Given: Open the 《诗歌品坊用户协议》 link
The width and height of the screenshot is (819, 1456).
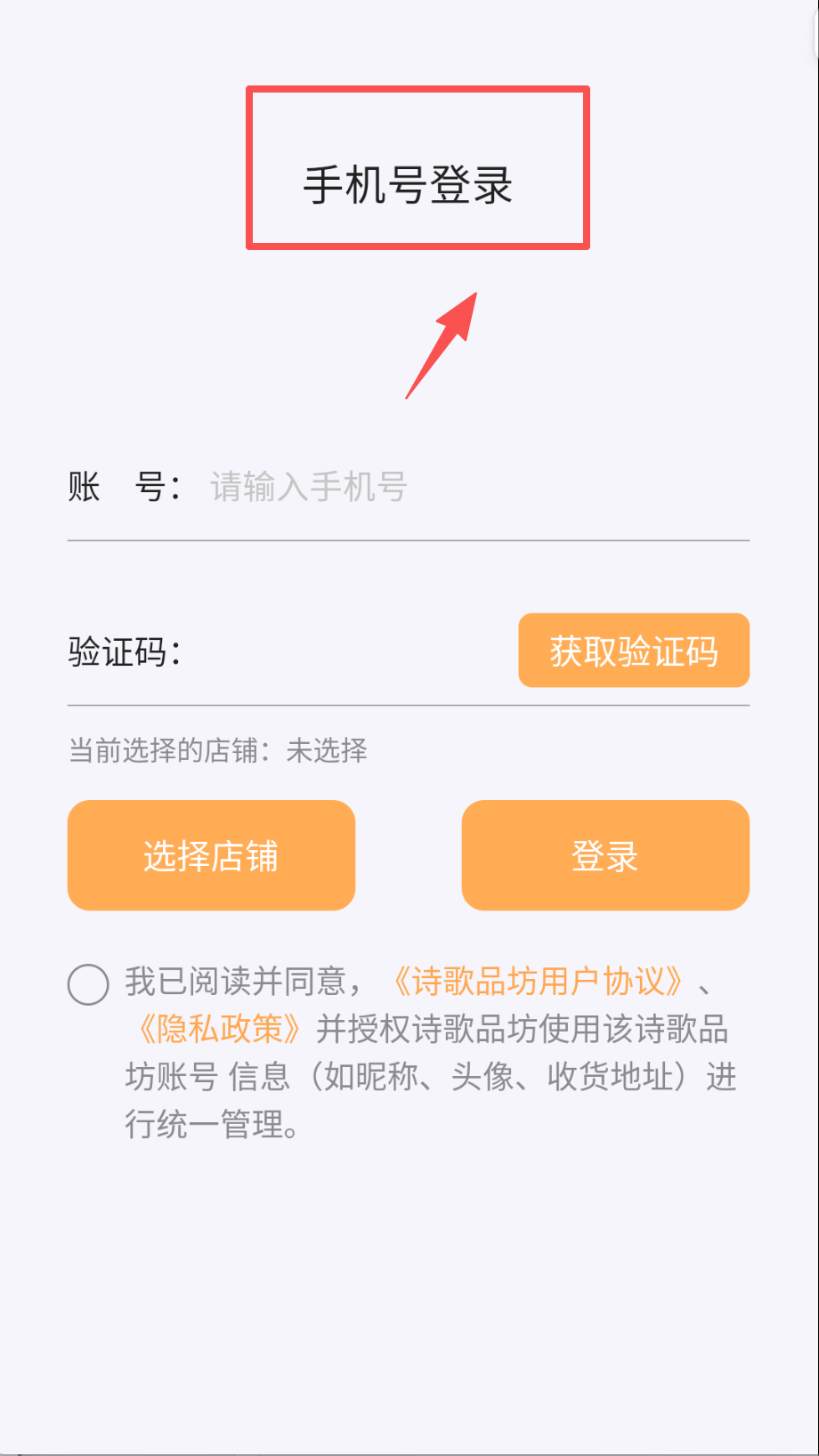Looking at the screenshot, I should coord(538,982).
